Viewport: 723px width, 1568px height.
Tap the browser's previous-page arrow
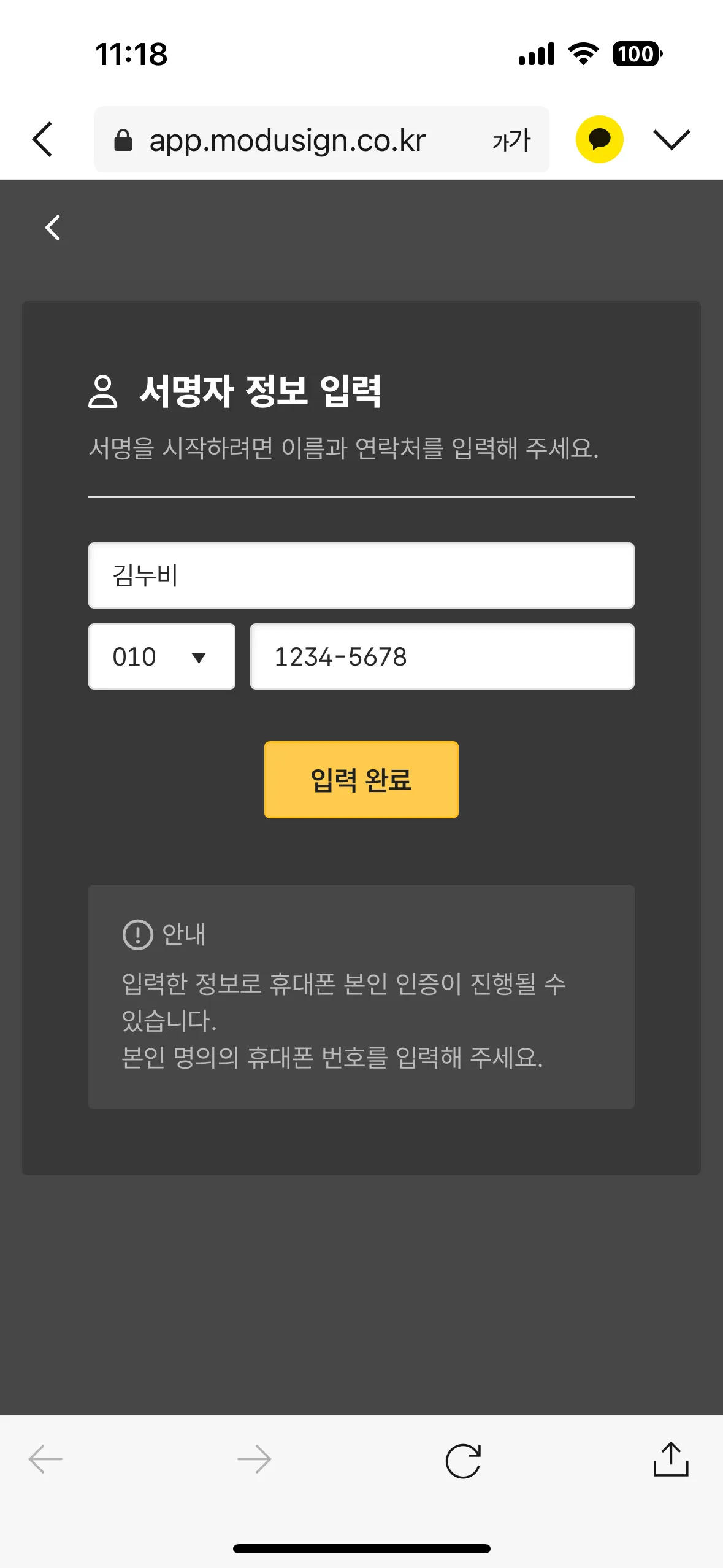[x=46, y=1459]
